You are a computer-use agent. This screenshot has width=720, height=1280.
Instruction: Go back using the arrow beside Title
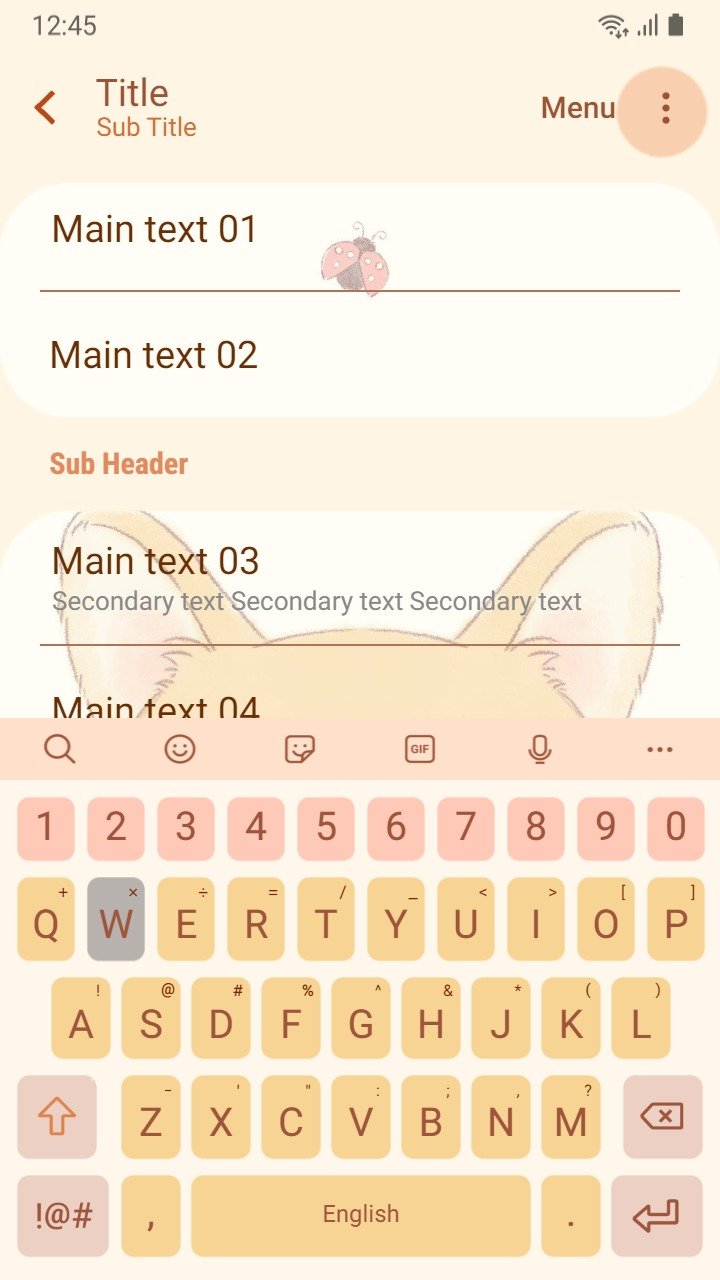coord(45,108)
